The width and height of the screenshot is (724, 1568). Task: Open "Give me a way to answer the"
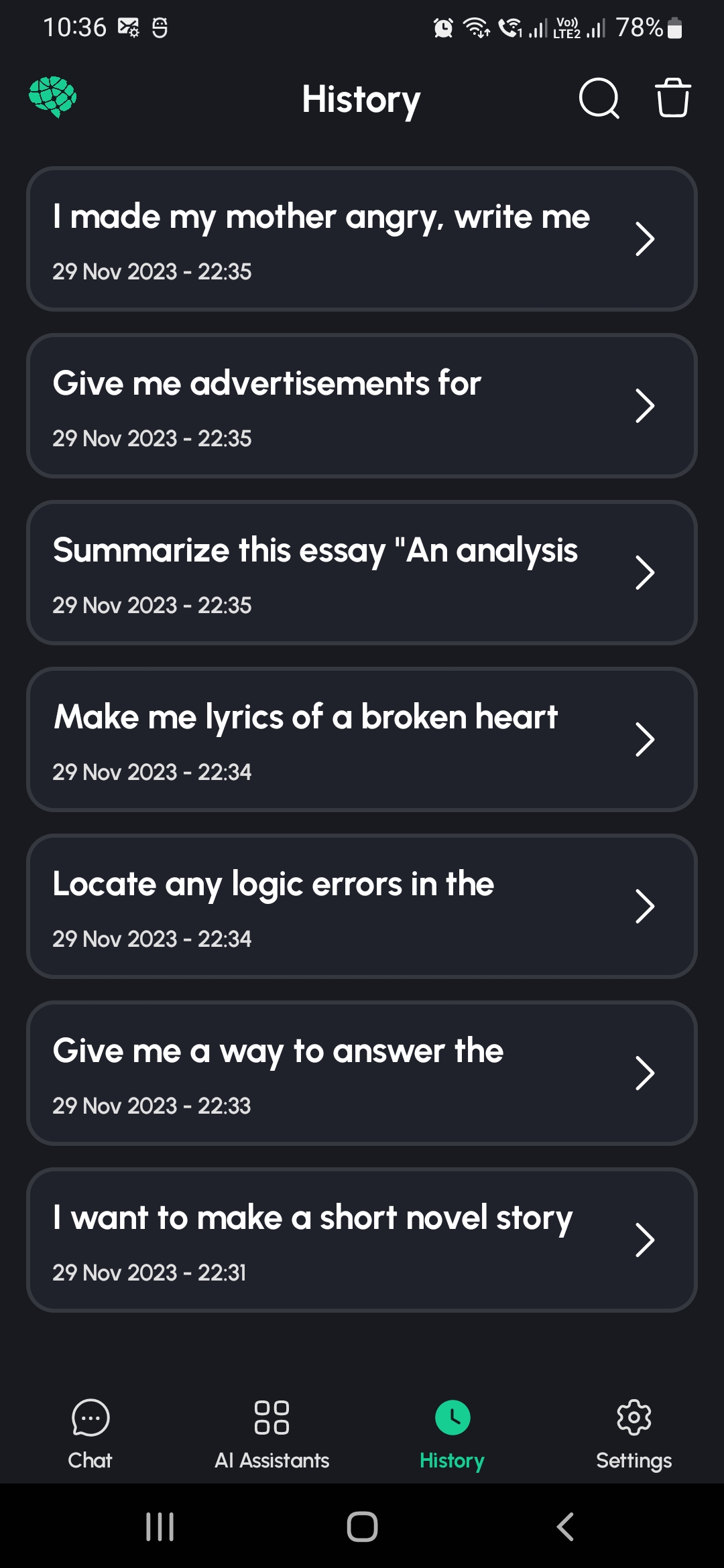click(x=362, y=1073)
